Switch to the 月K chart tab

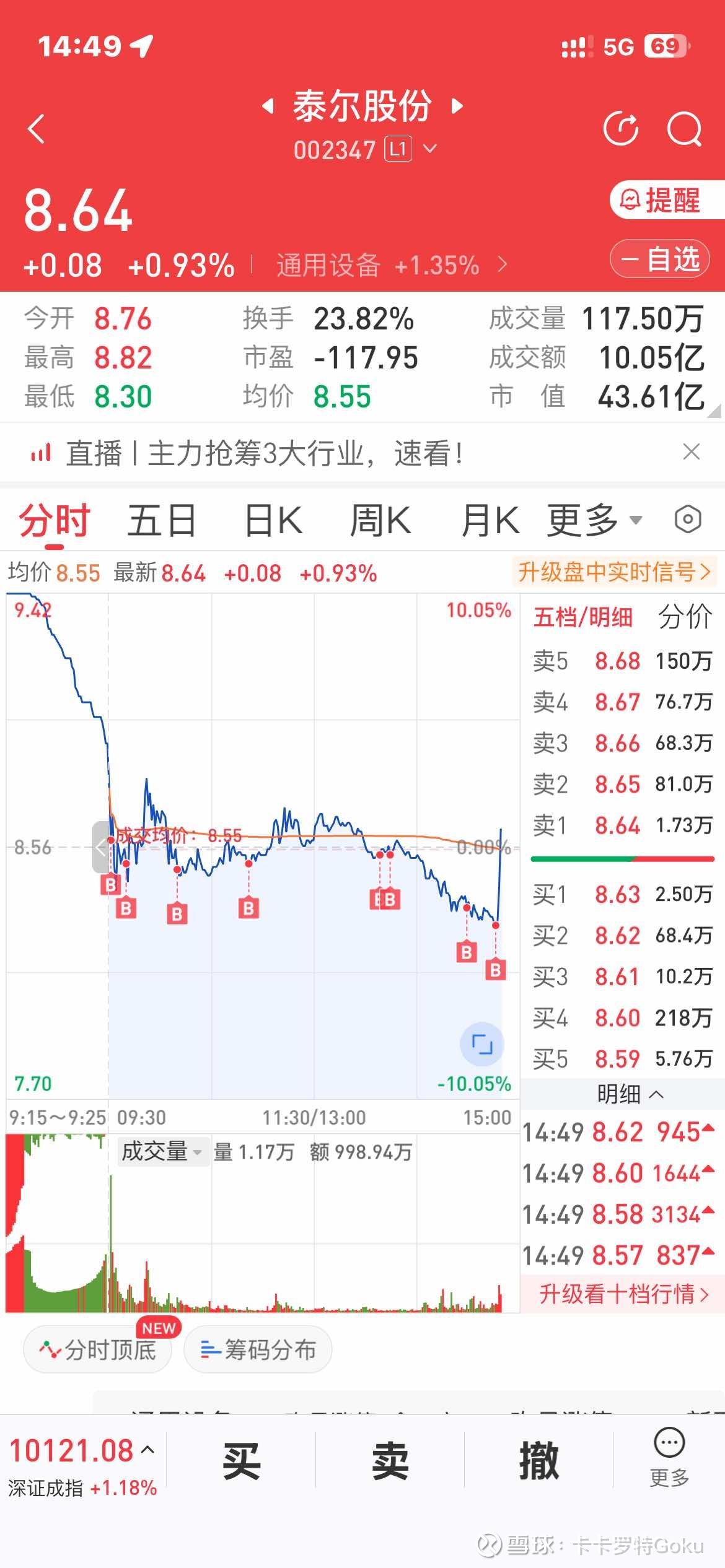coord(490,520)
